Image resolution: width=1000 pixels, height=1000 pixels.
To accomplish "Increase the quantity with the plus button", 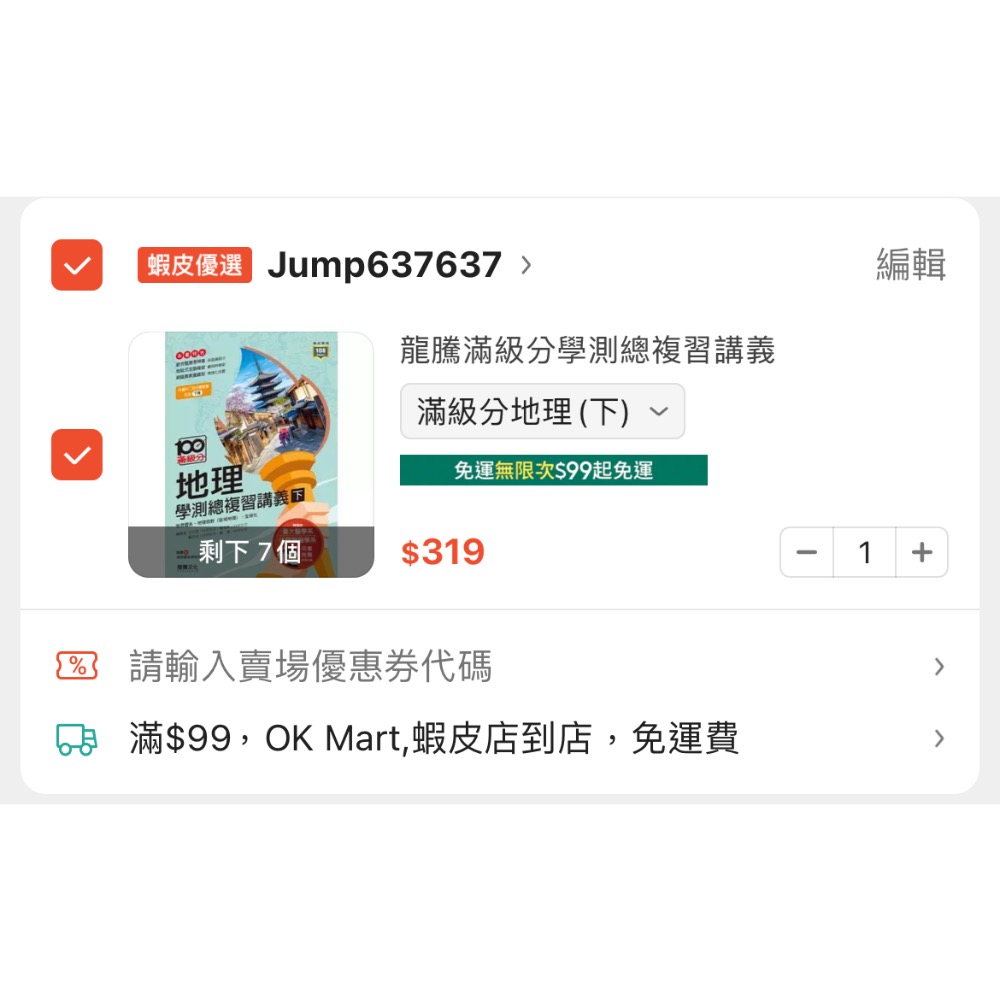I will click(921, 552).
